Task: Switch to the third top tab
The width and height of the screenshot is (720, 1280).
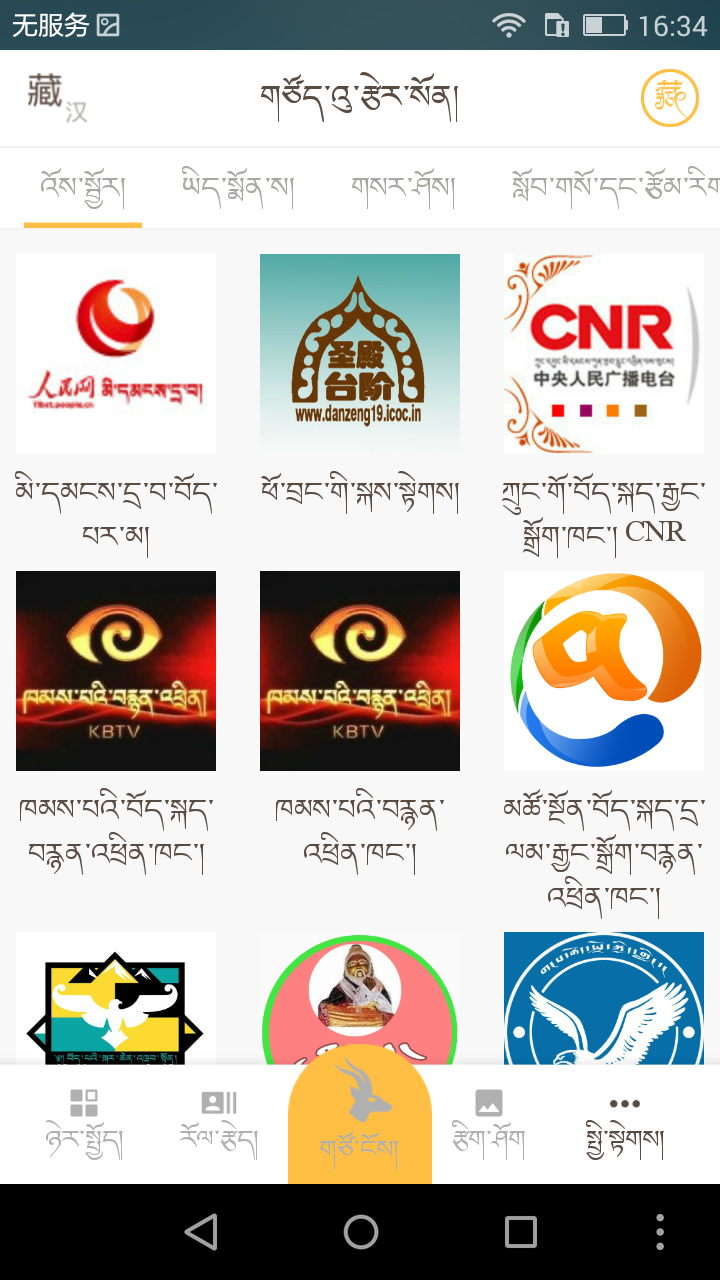Action: (403, 189)
